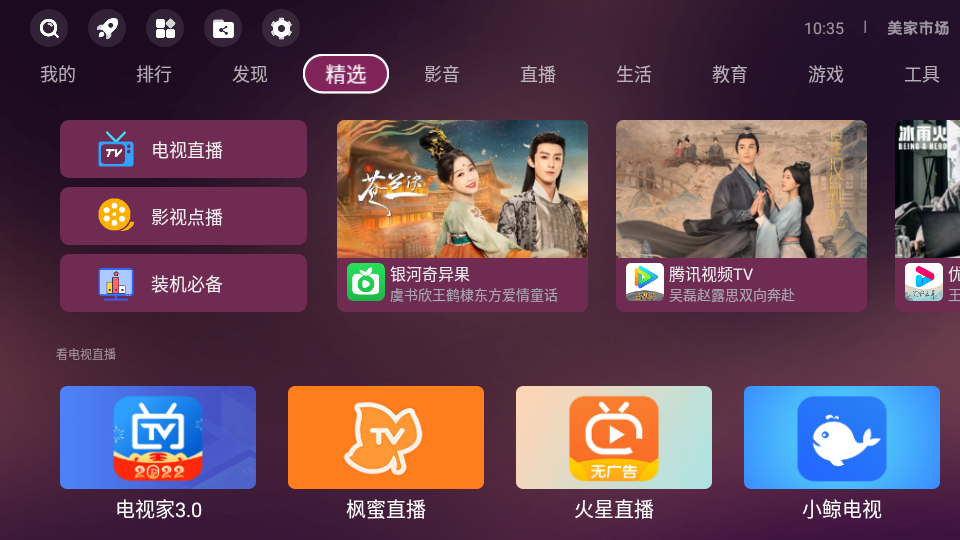This screenshot has height=540, width=960.
Task: Open the 电视直播 category
Action: (x=183, y=150)
